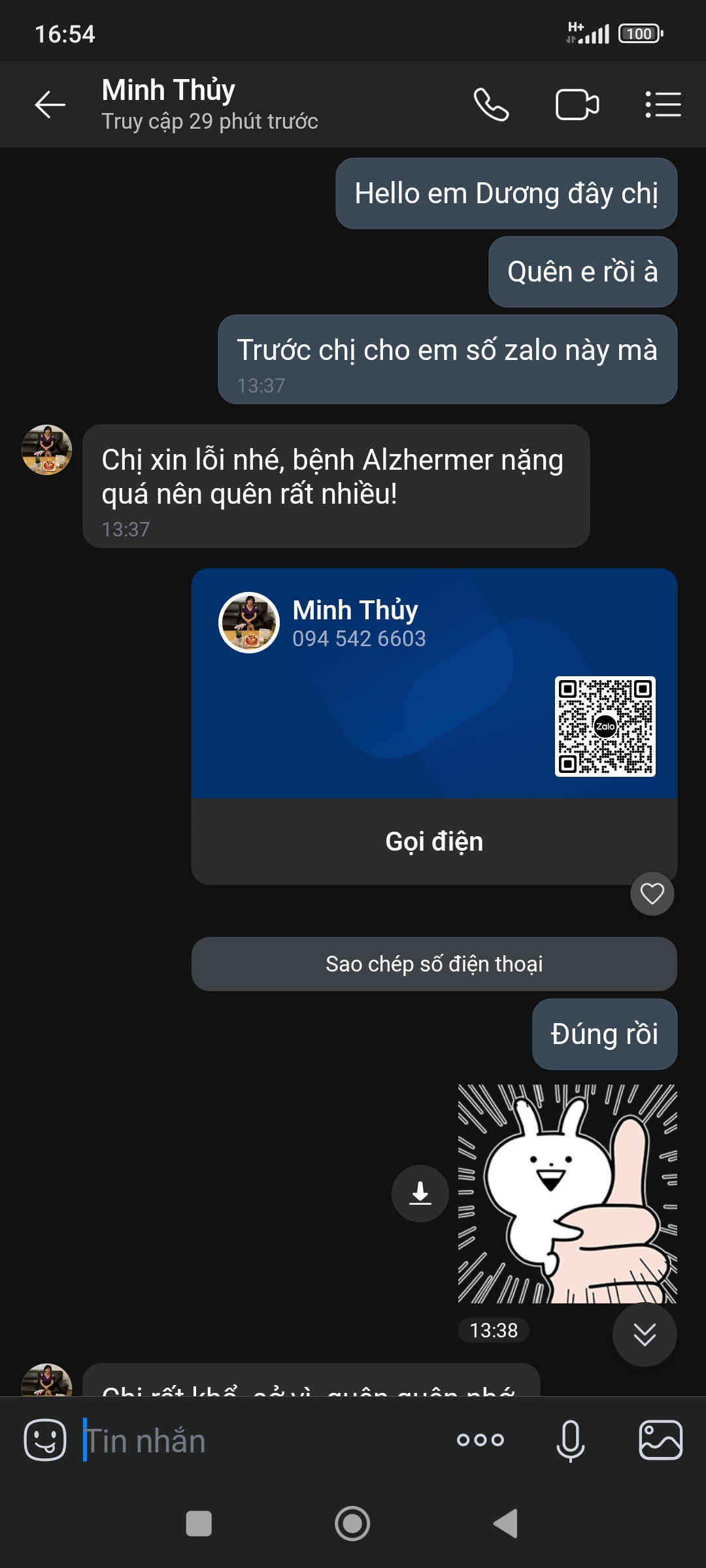Jump to the latest messages
This screenshot has width=706, height=1568.
645,1334
